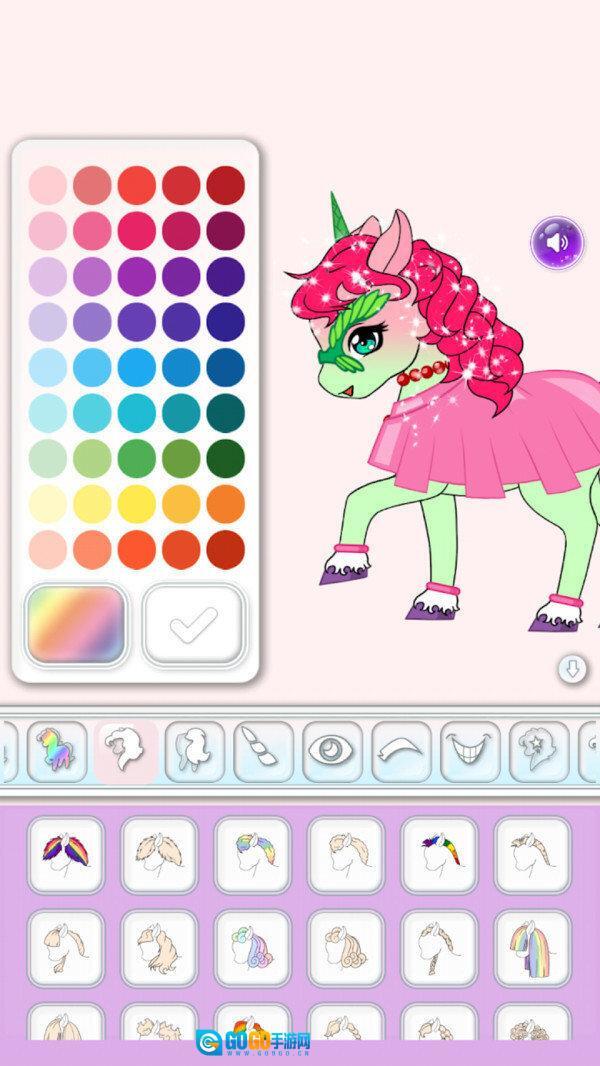600x1066 pixels.
Task: Switch to the eyebrow category
Action: click(402, 751)
